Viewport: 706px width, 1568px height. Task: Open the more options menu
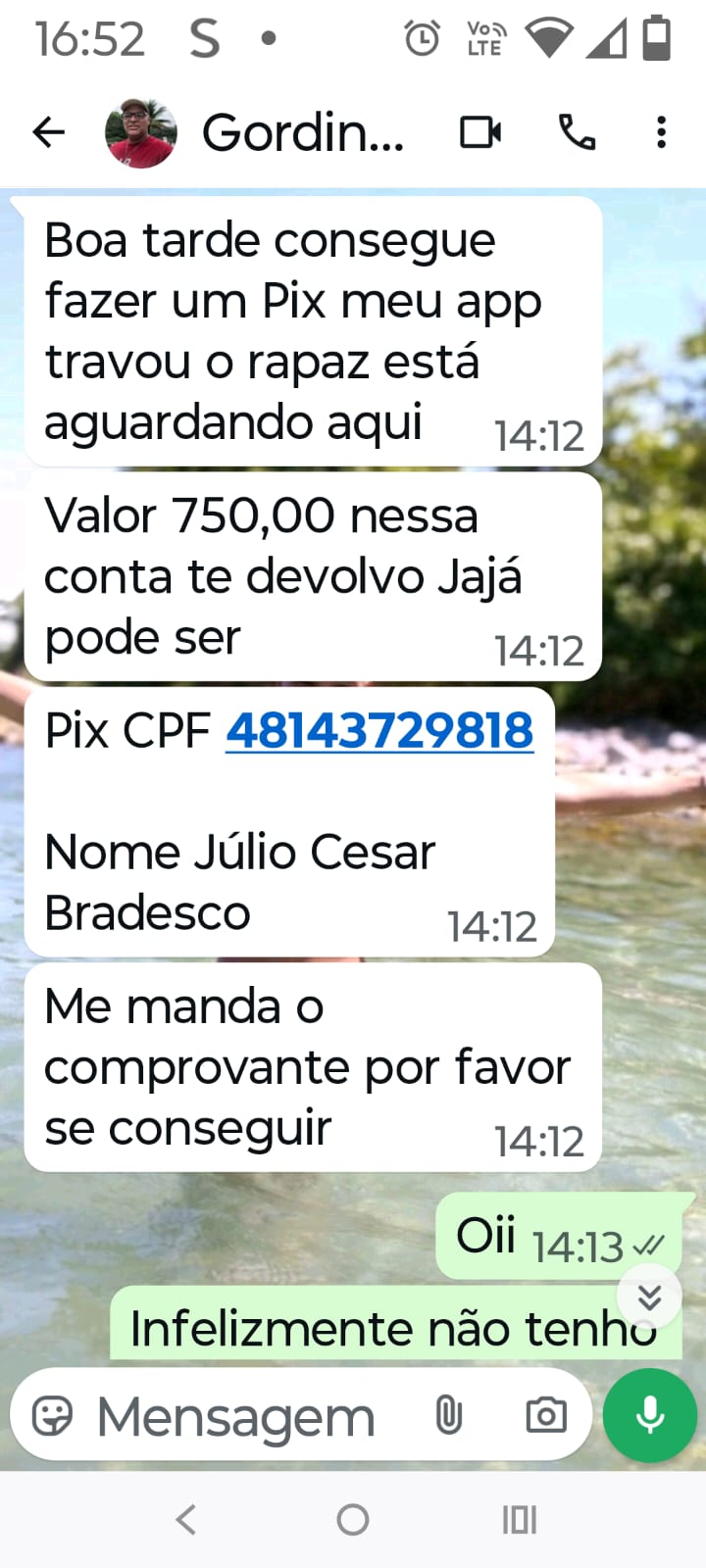tap(662, 132)
